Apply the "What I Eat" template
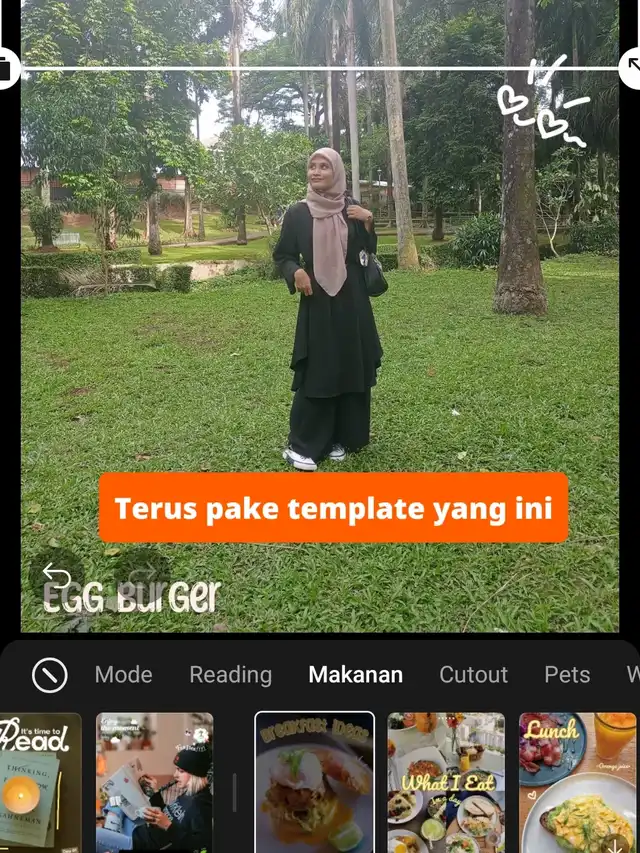640x853 pixels. pyautogui.click(x=446, y=782)
